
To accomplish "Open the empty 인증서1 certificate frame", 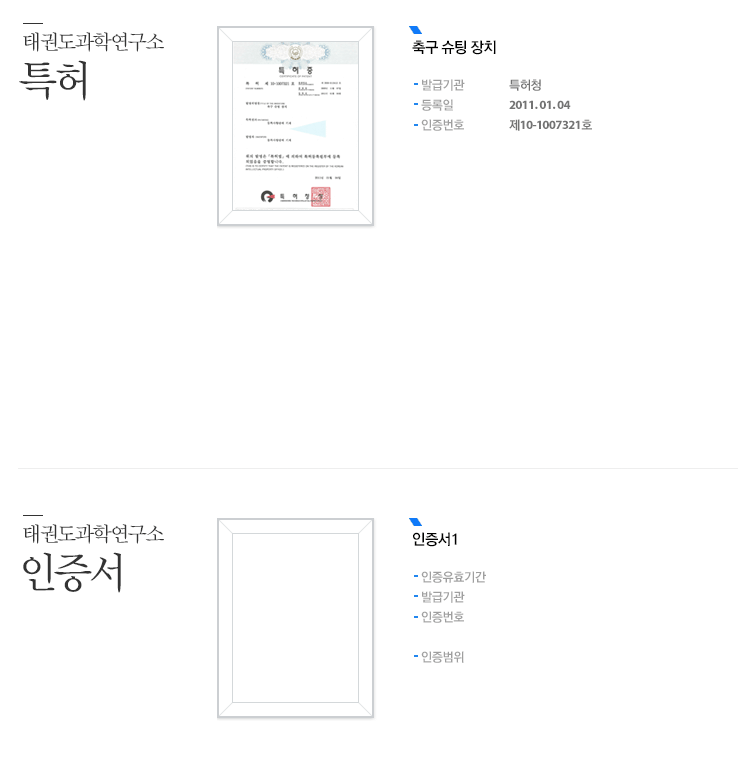I will click(295, 618).
